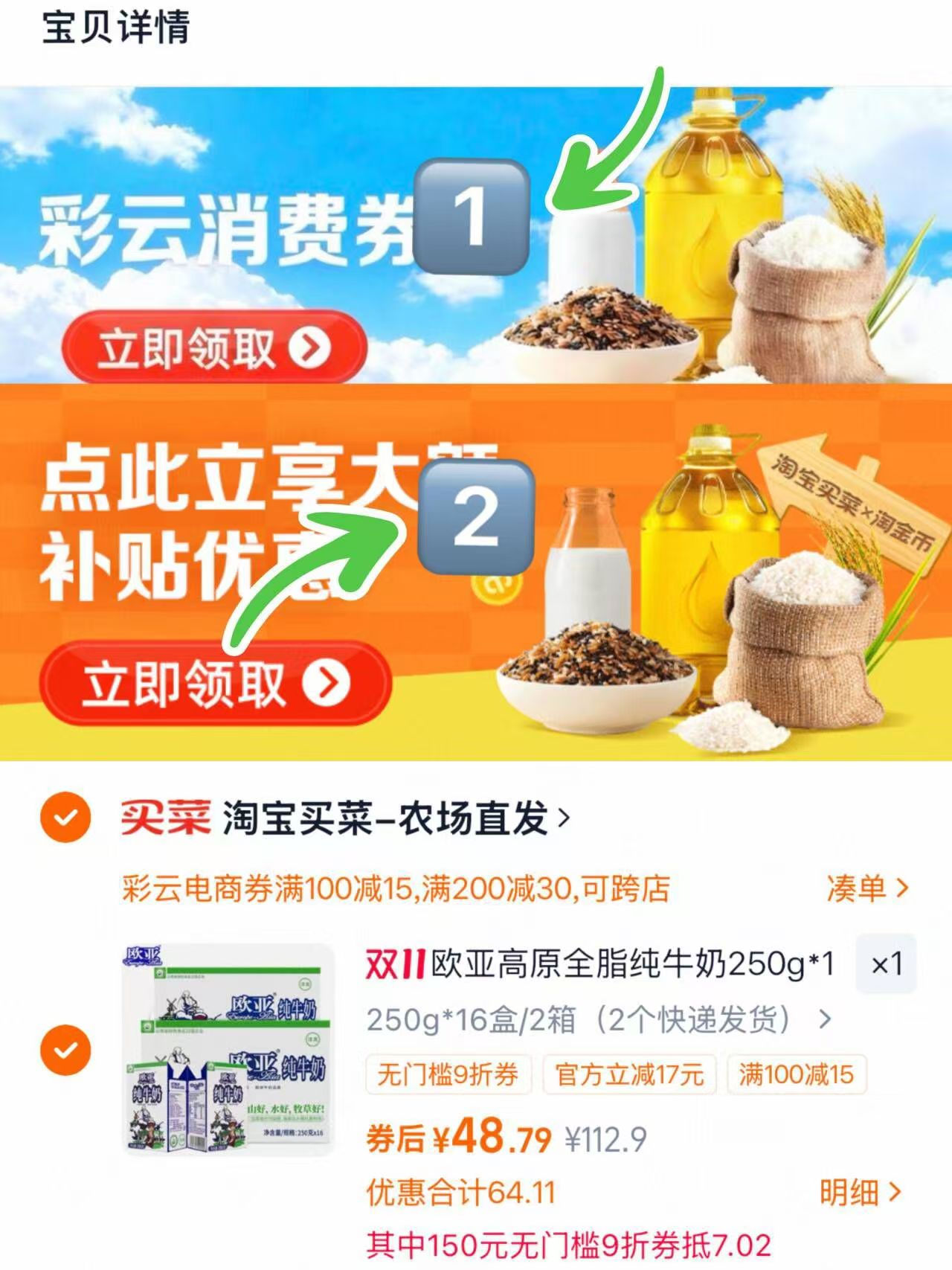Toggle the milk product selection checkmark
The width and height of the screenshot is (952, 1270).
67,1049
